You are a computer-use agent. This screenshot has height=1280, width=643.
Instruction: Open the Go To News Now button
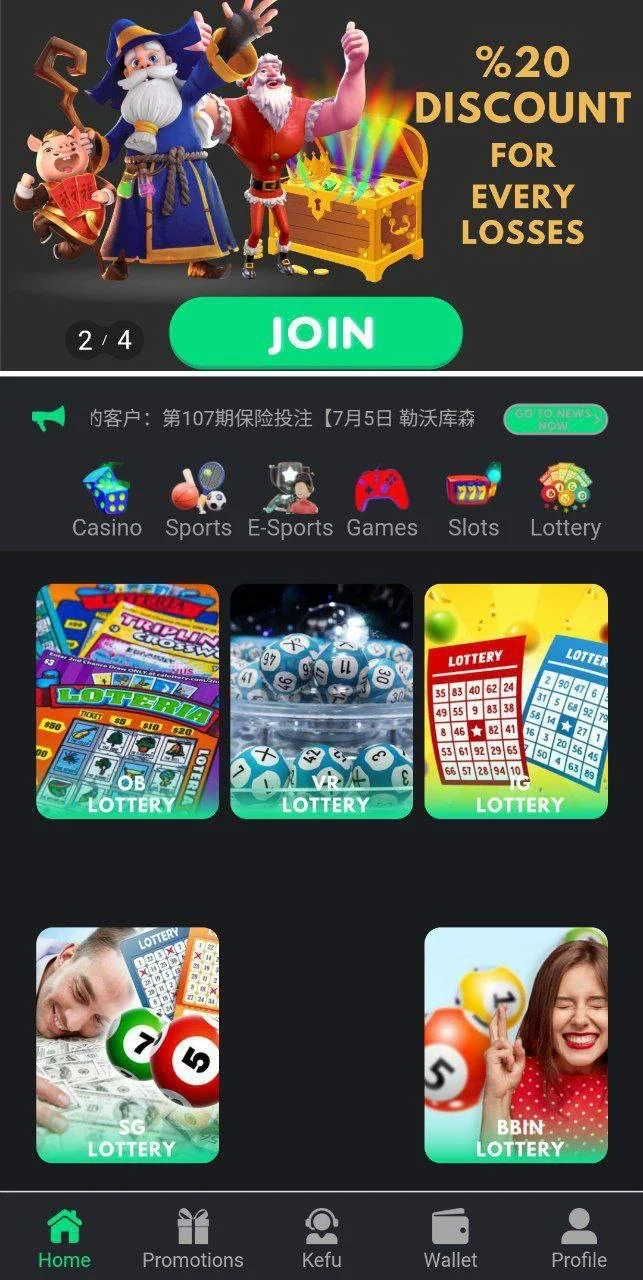[x=555, y=419]
